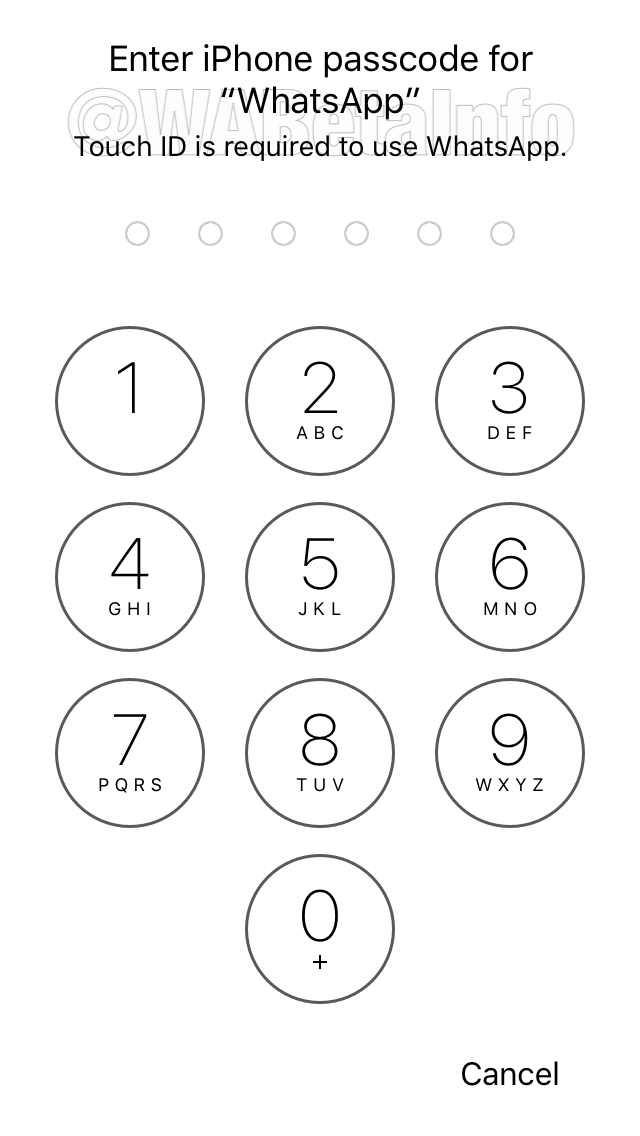
Task: Cancel the passcode entry
Action: coord(509,1074)
